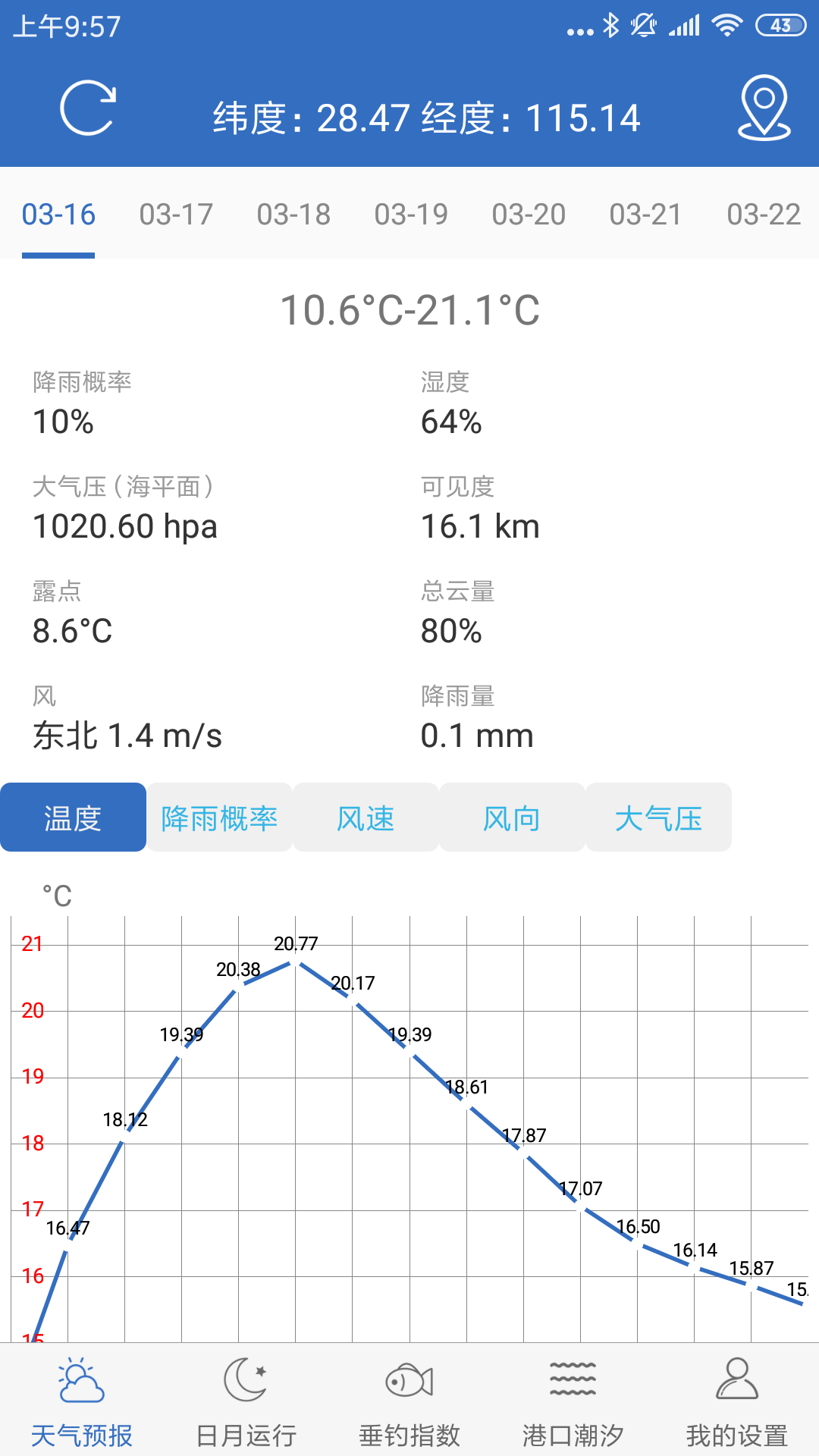Select the 03-18 date tab
Viewport: 819px width, 1456px height.
click(x=293, y=214)
